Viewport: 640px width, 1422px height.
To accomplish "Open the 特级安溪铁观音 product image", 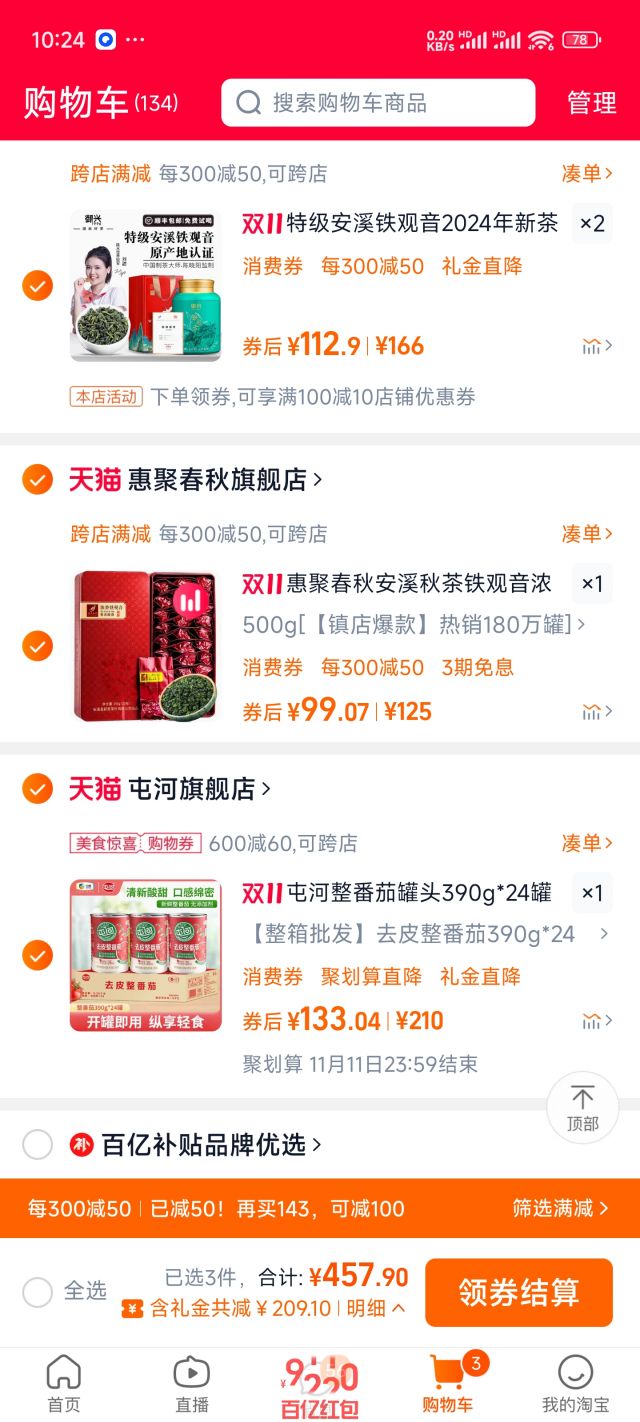I will (x=145, y=286).
